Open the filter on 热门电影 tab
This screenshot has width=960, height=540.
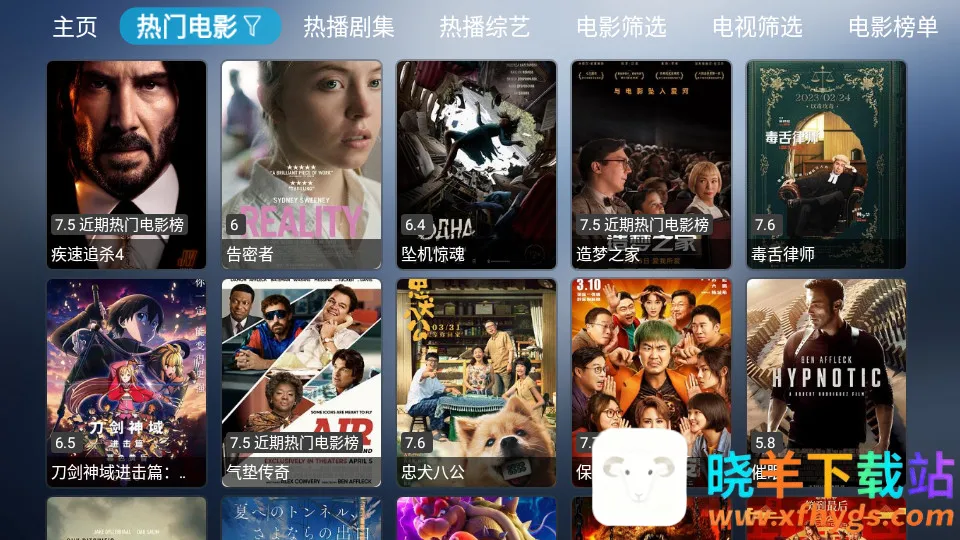253,27
